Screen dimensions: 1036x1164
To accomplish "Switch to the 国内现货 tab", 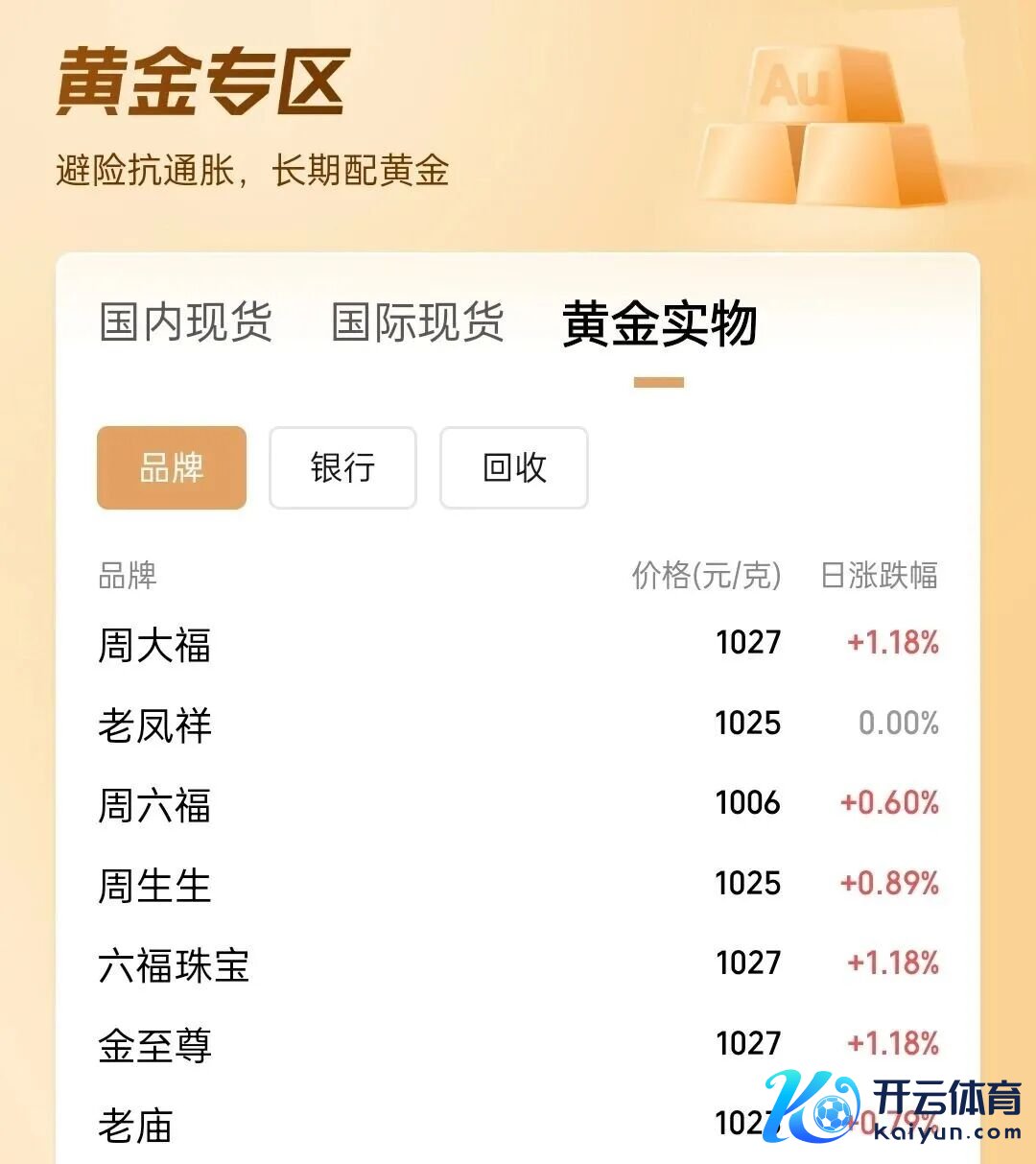I will (186, 322).
